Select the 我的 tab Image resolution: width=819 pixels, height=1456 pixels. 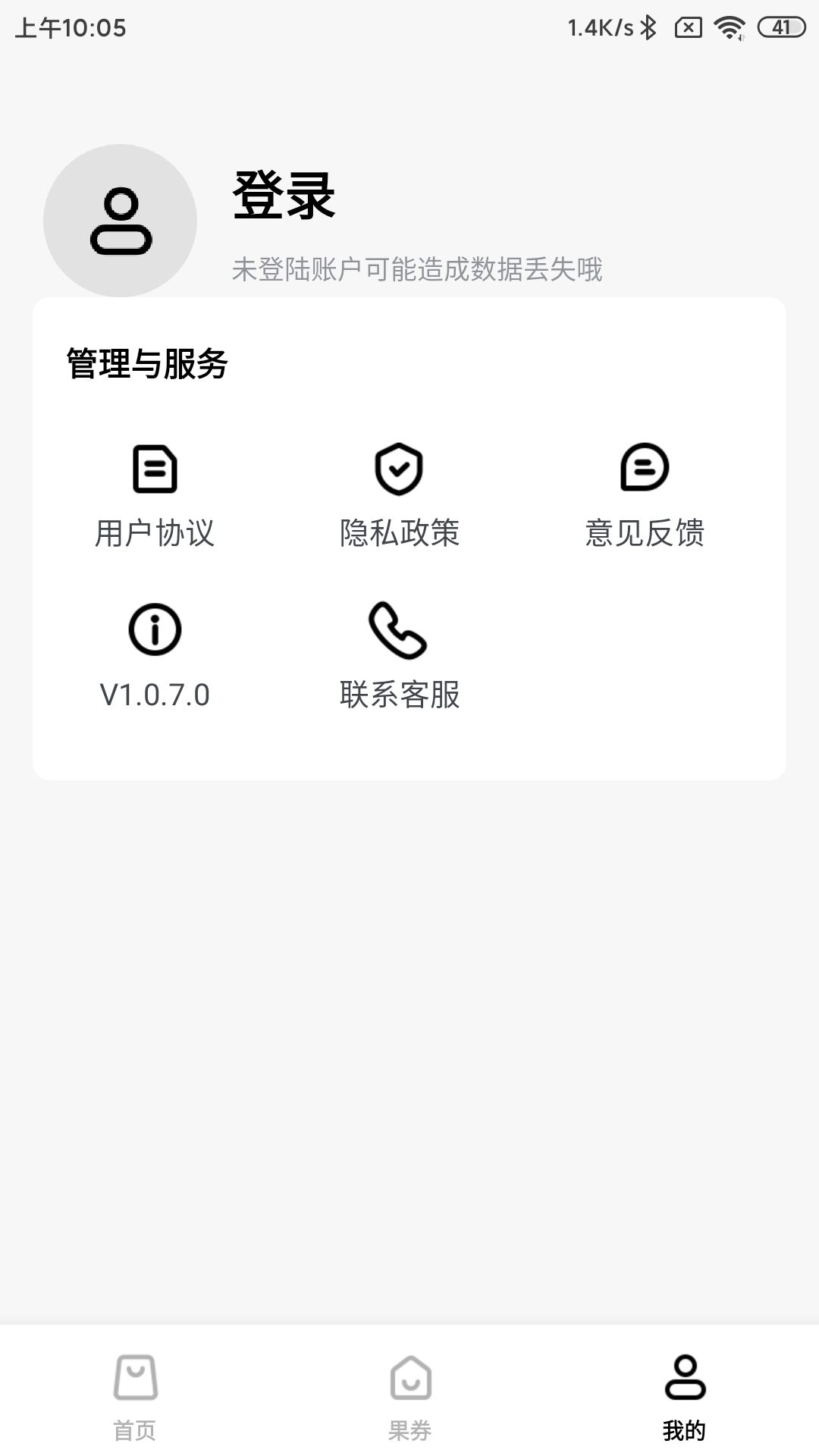[x=685, y=1397]
